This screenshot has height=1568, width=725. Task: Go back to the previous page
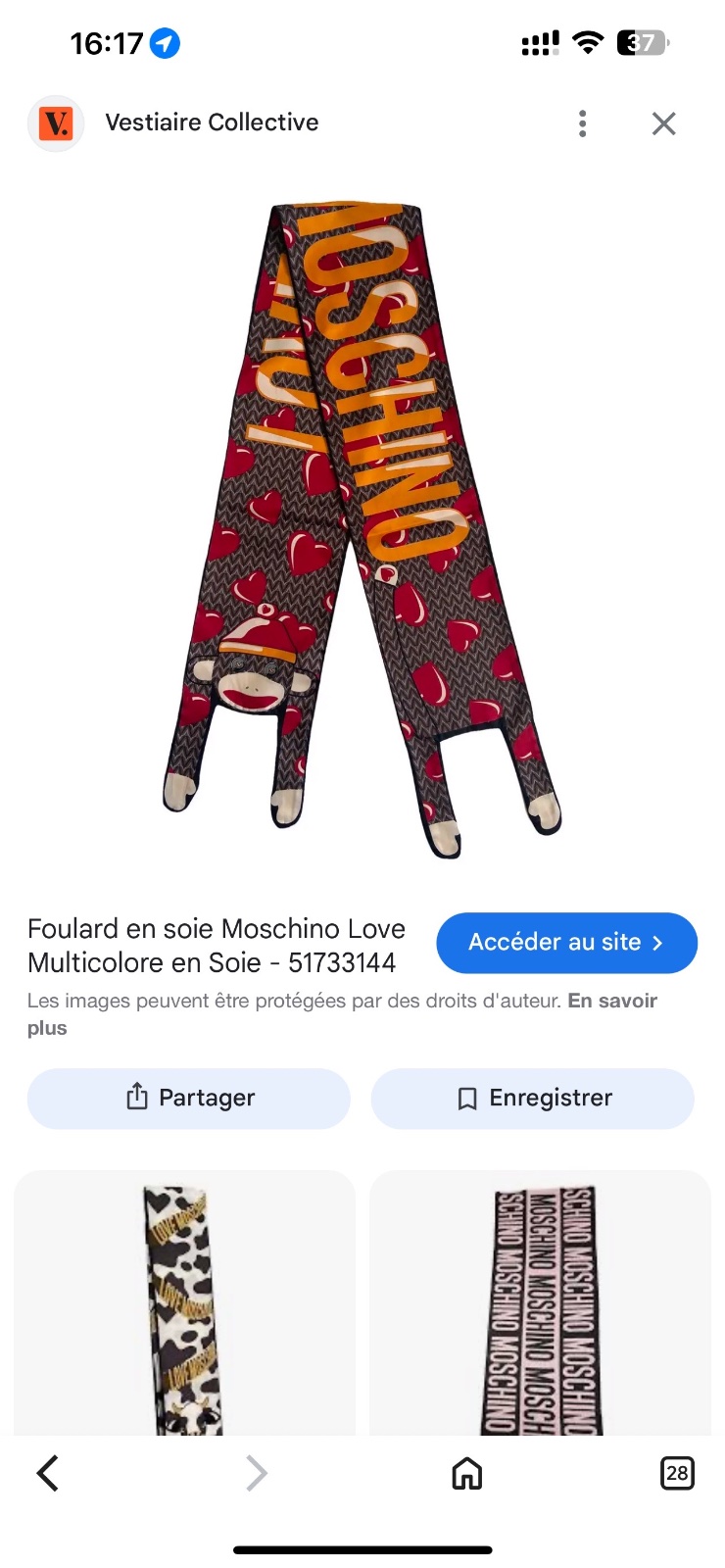point(47,1473)
